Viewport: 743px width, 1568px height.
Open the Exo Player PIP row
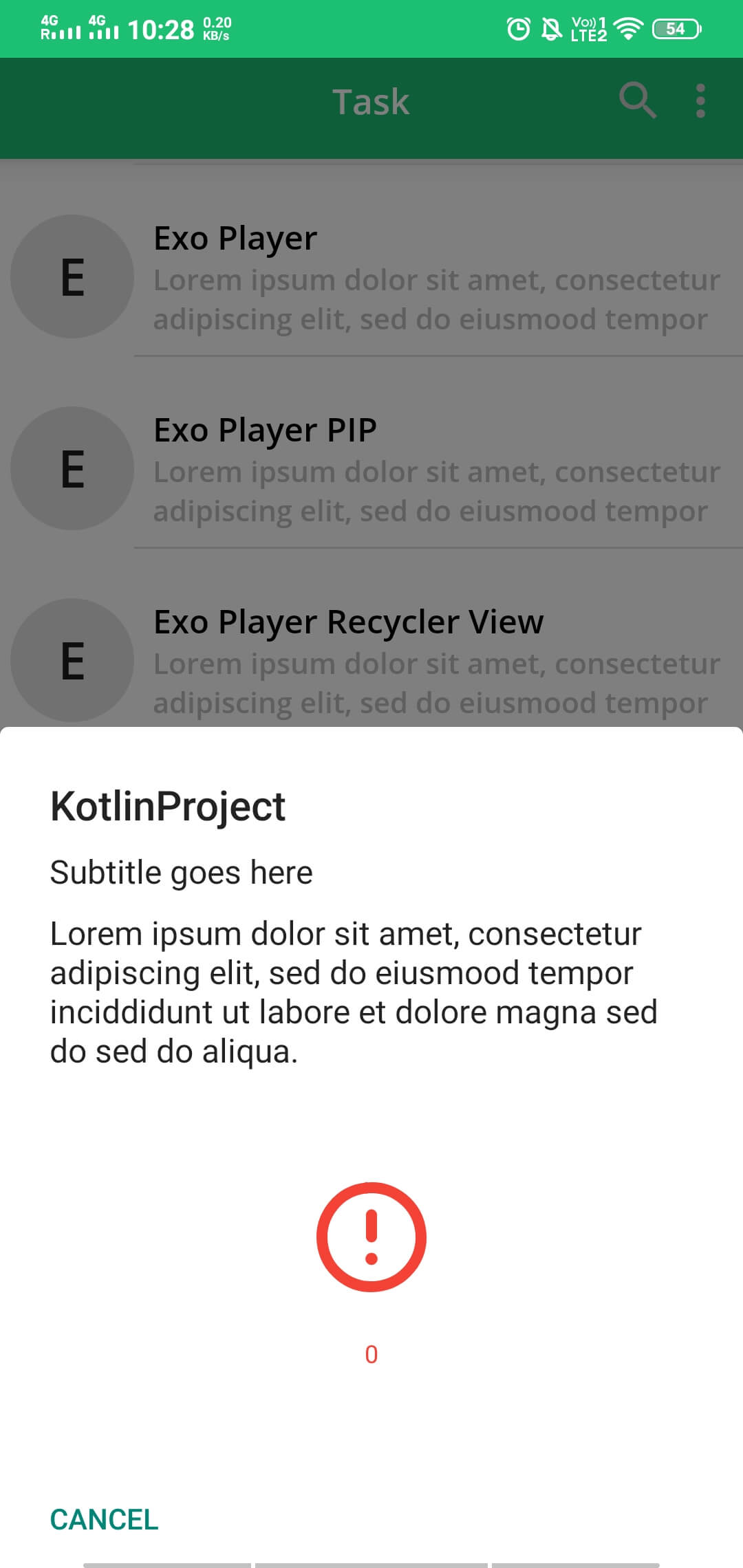point(371,469)
